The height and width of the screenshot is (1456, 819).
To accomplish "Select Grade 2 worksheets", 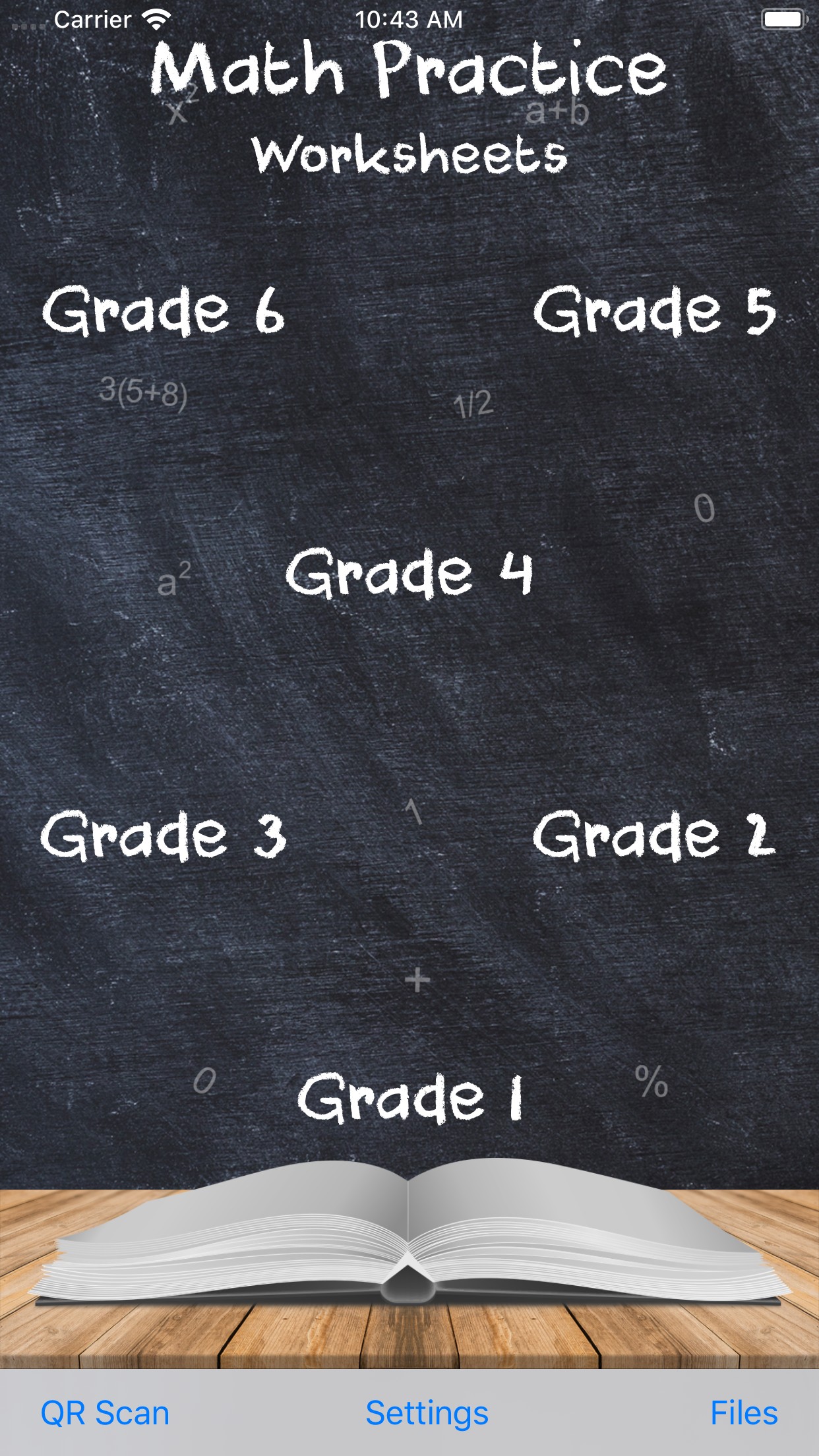I will [654, 835].
